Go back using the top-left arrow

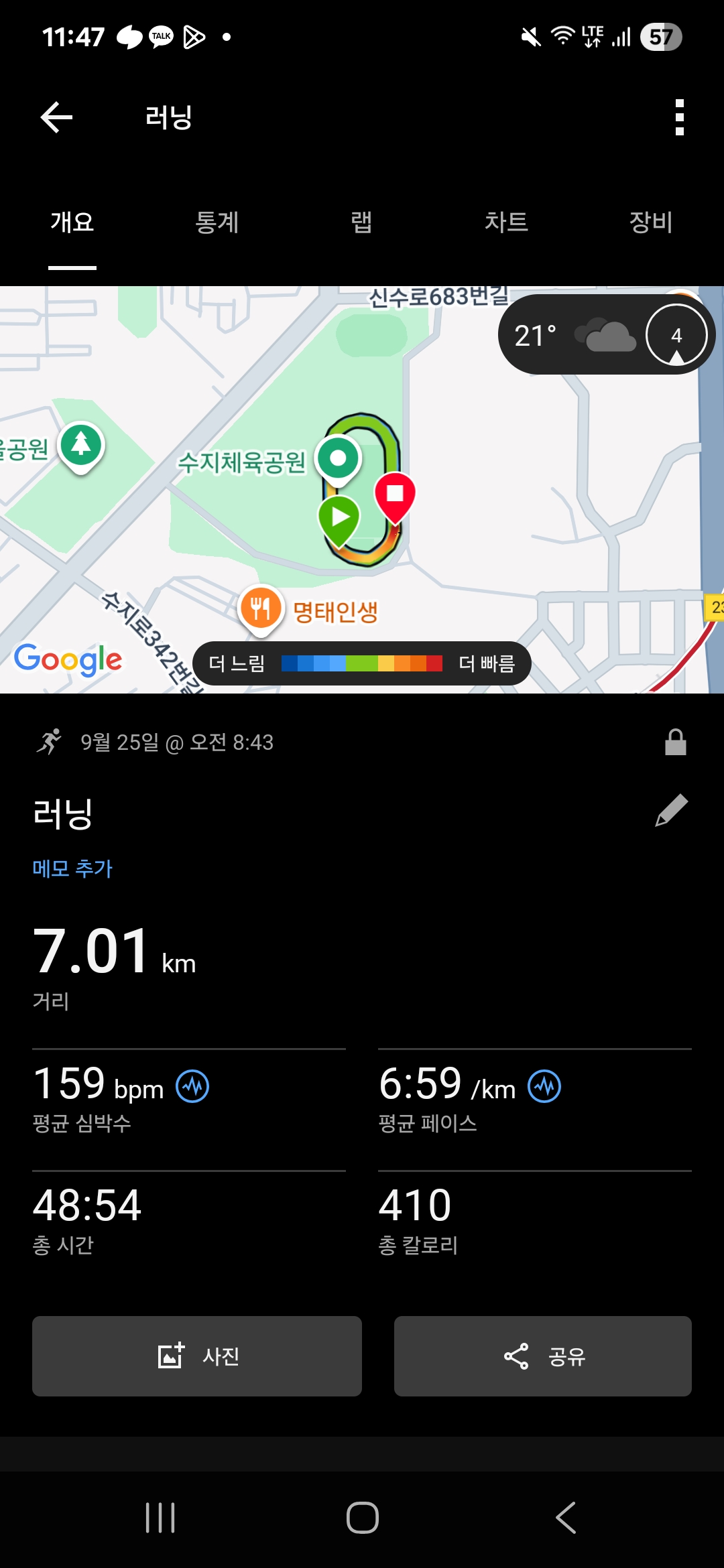[x=56, y=117]
